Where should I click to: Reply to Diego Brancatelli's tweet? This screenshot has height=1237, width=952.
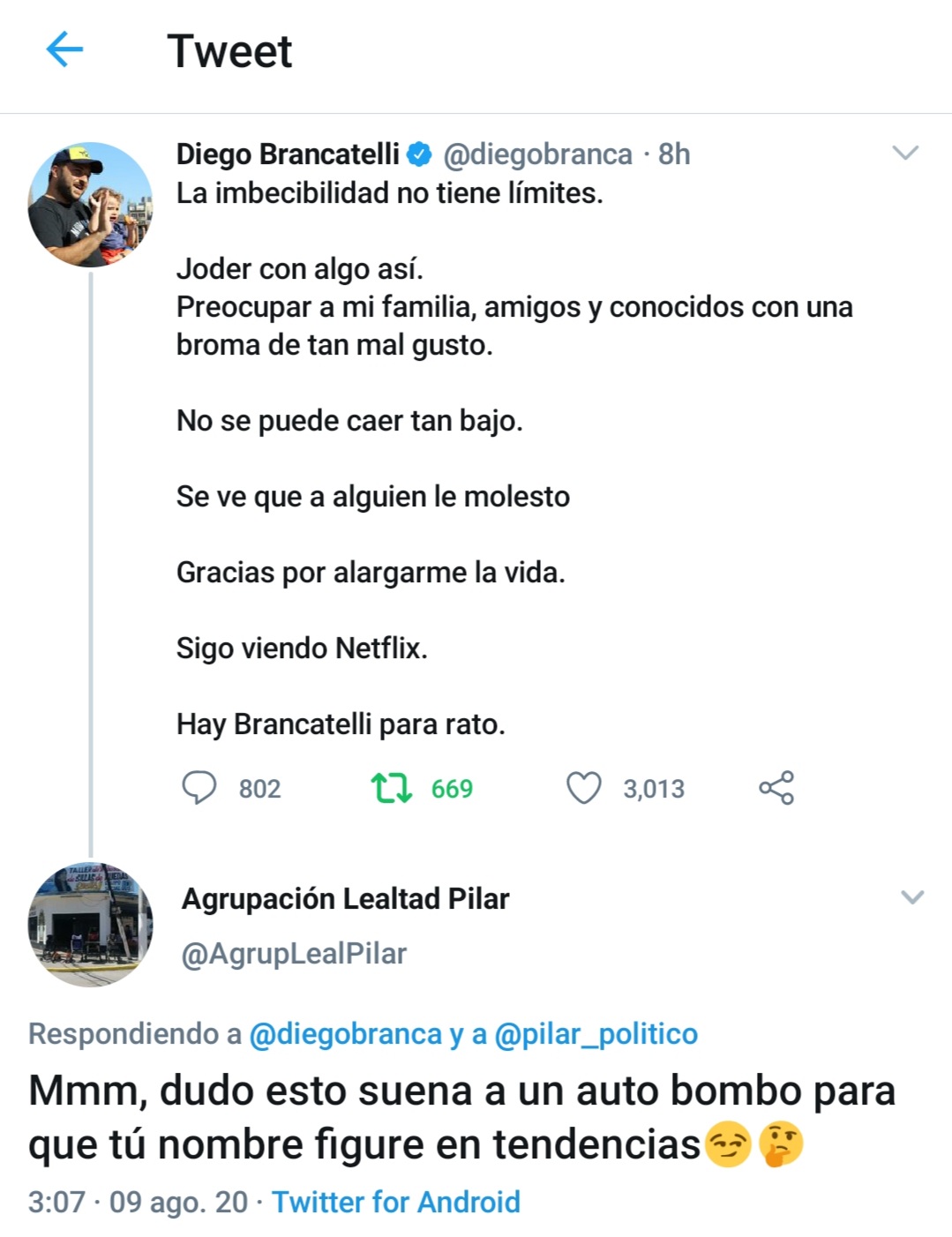click(x=199, y=788)
